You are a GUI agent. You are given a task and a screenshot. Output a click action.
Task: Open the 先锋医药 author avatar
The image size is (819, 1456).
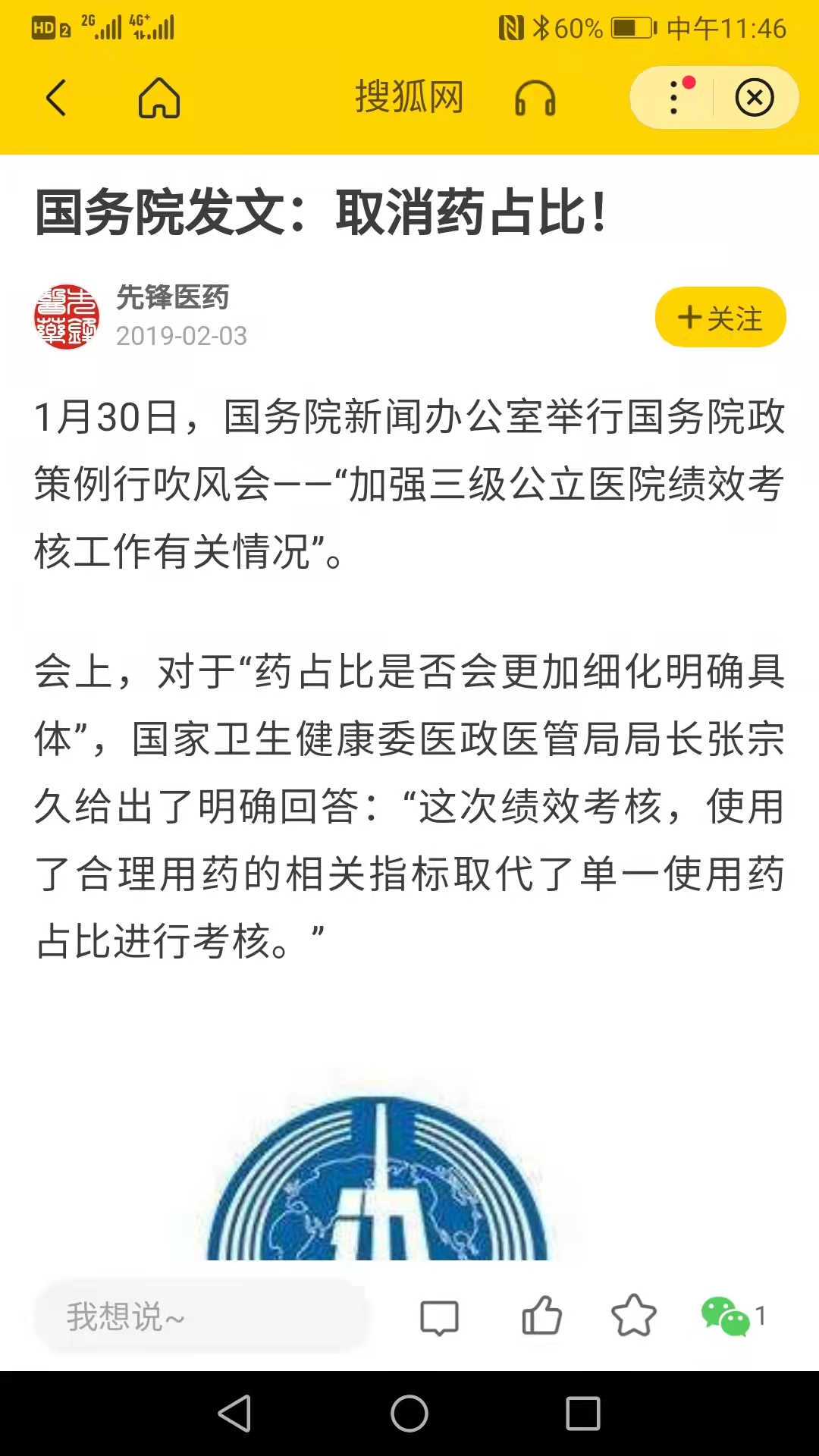pyautogui.click(x=67, y=317)
